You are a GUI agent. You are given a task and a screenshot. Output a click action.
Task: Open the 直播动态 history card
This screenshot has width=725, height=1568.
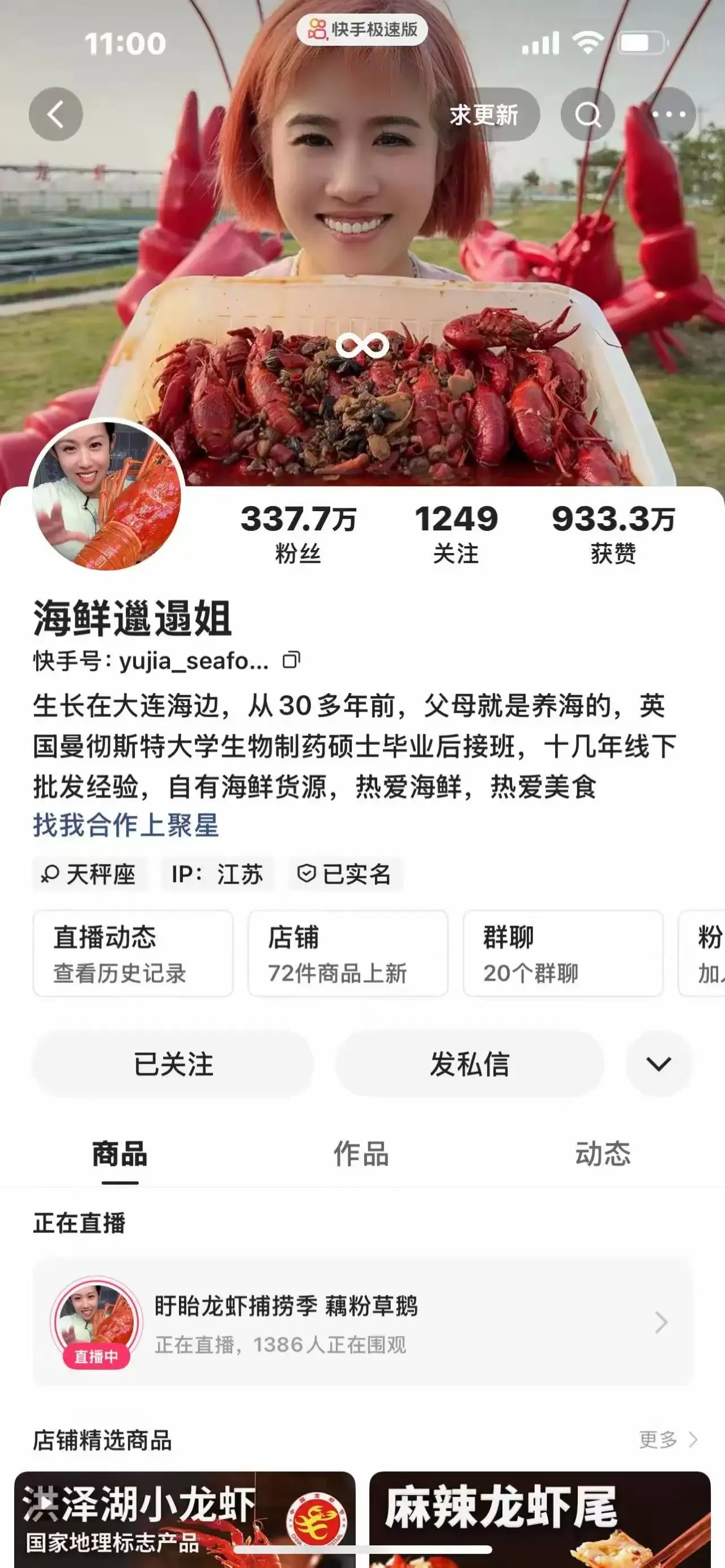tap(133, 953)
